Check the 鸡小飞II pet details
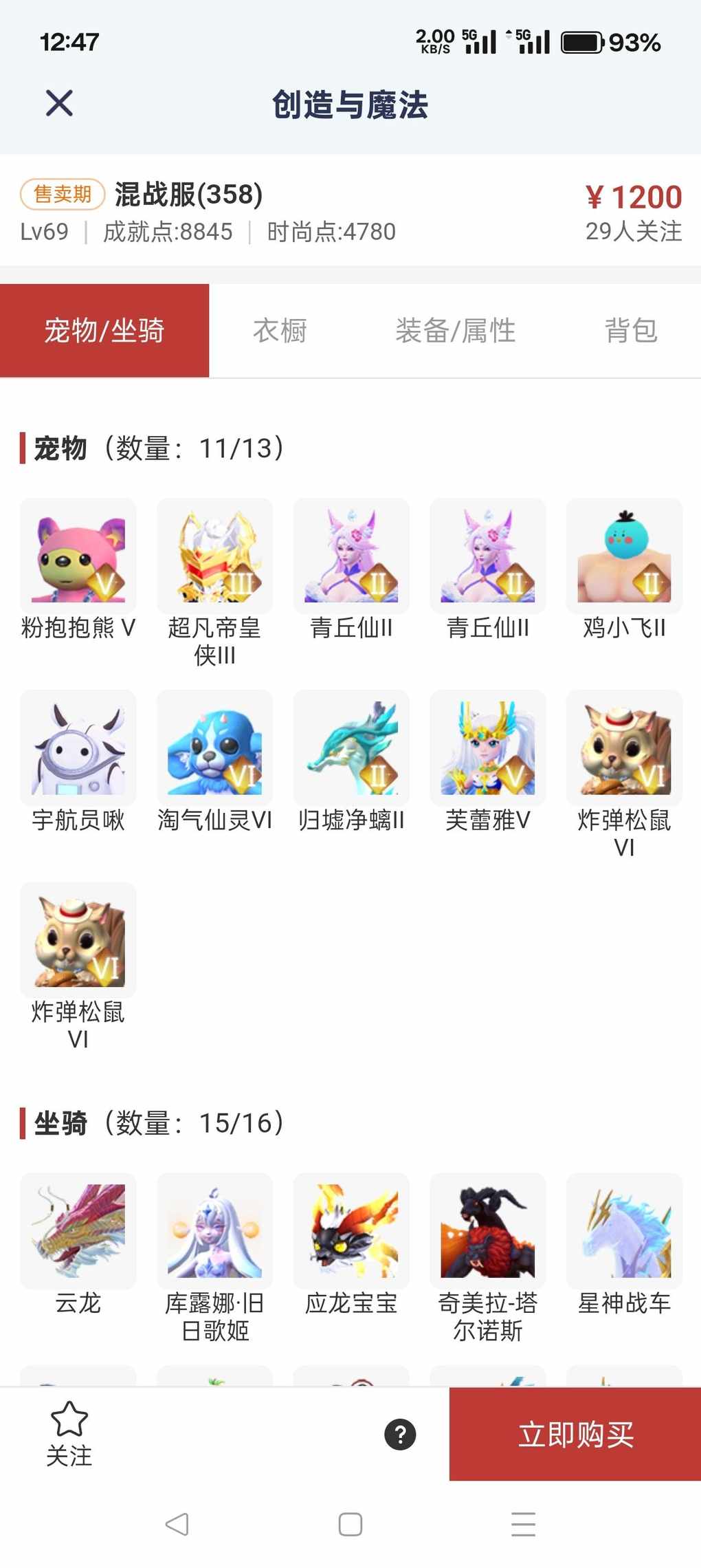 624,556
